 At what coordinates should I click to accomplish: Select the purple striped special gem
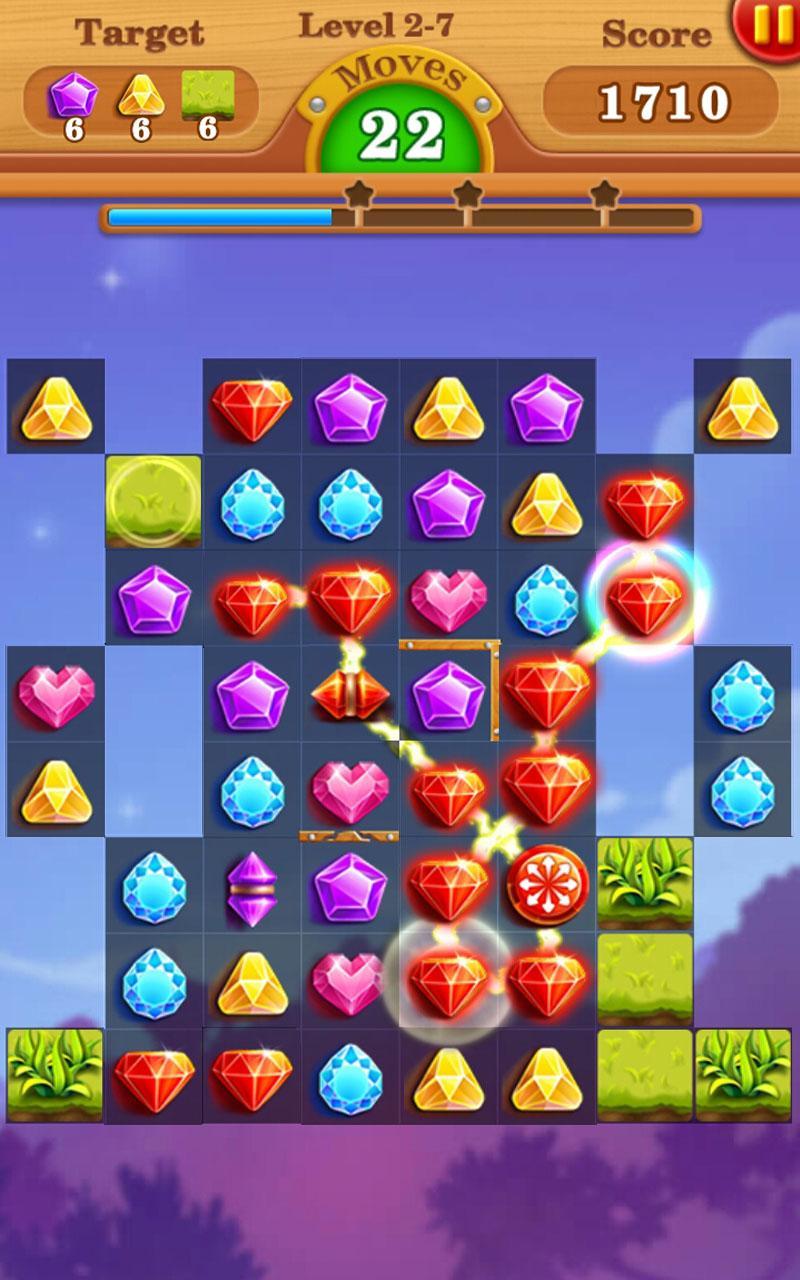(252, 889)
